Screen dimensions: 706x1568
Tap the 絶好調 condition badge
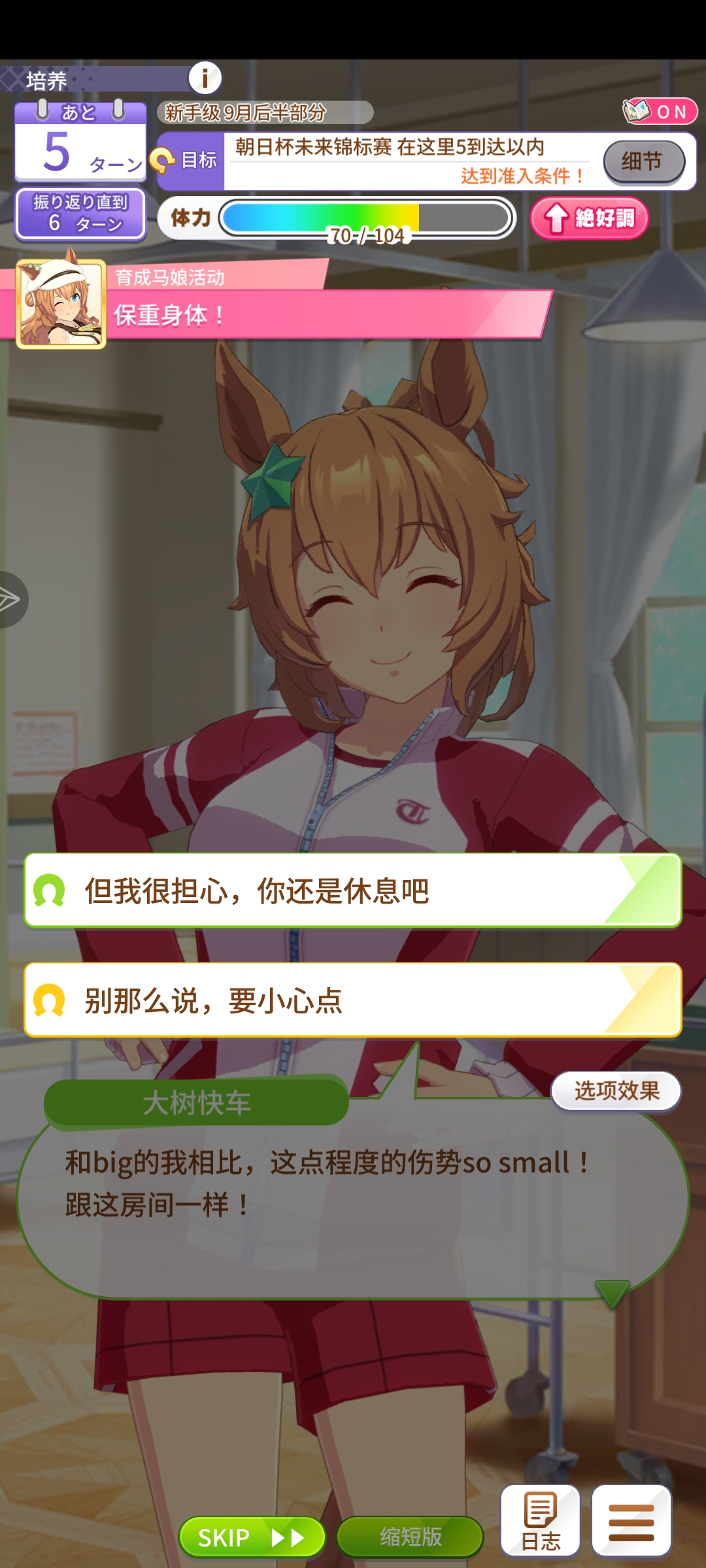click(587, 218)
